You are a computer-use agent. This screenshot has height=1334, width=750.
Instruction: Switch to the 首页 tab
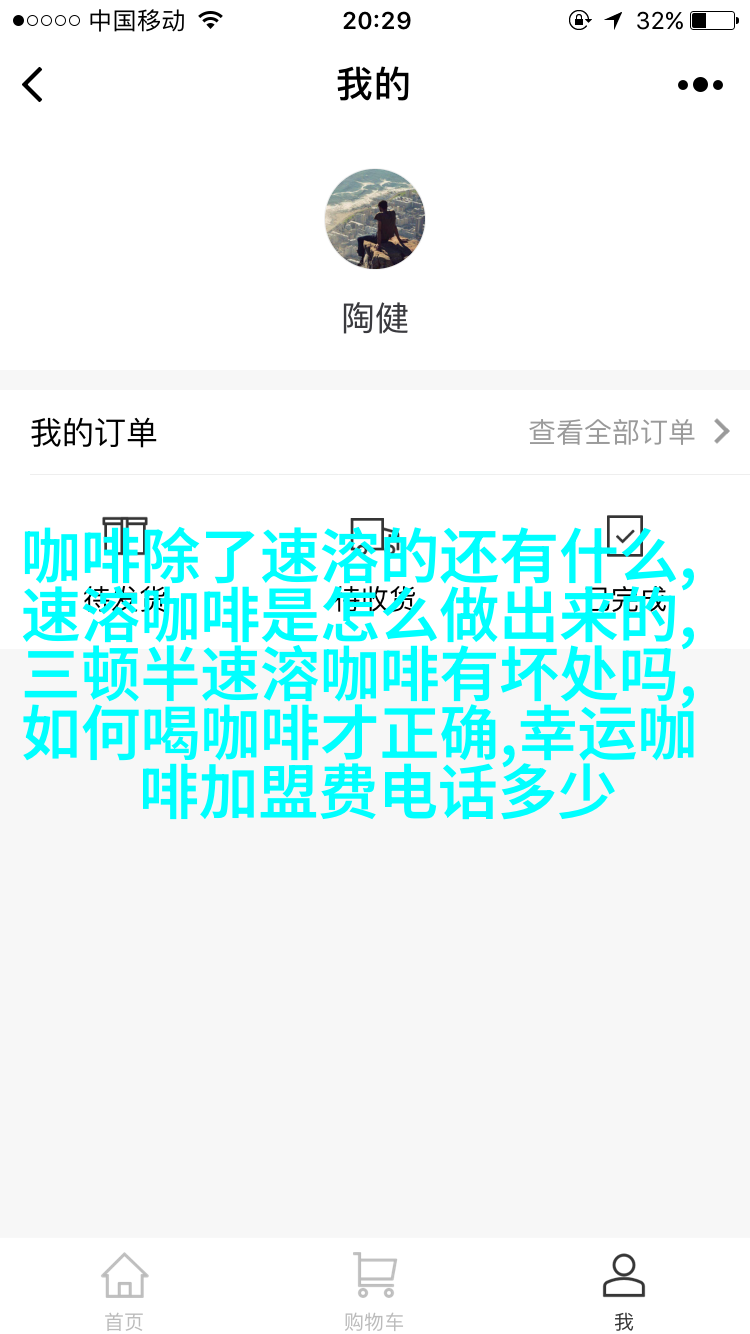(x=125, y=1290)
